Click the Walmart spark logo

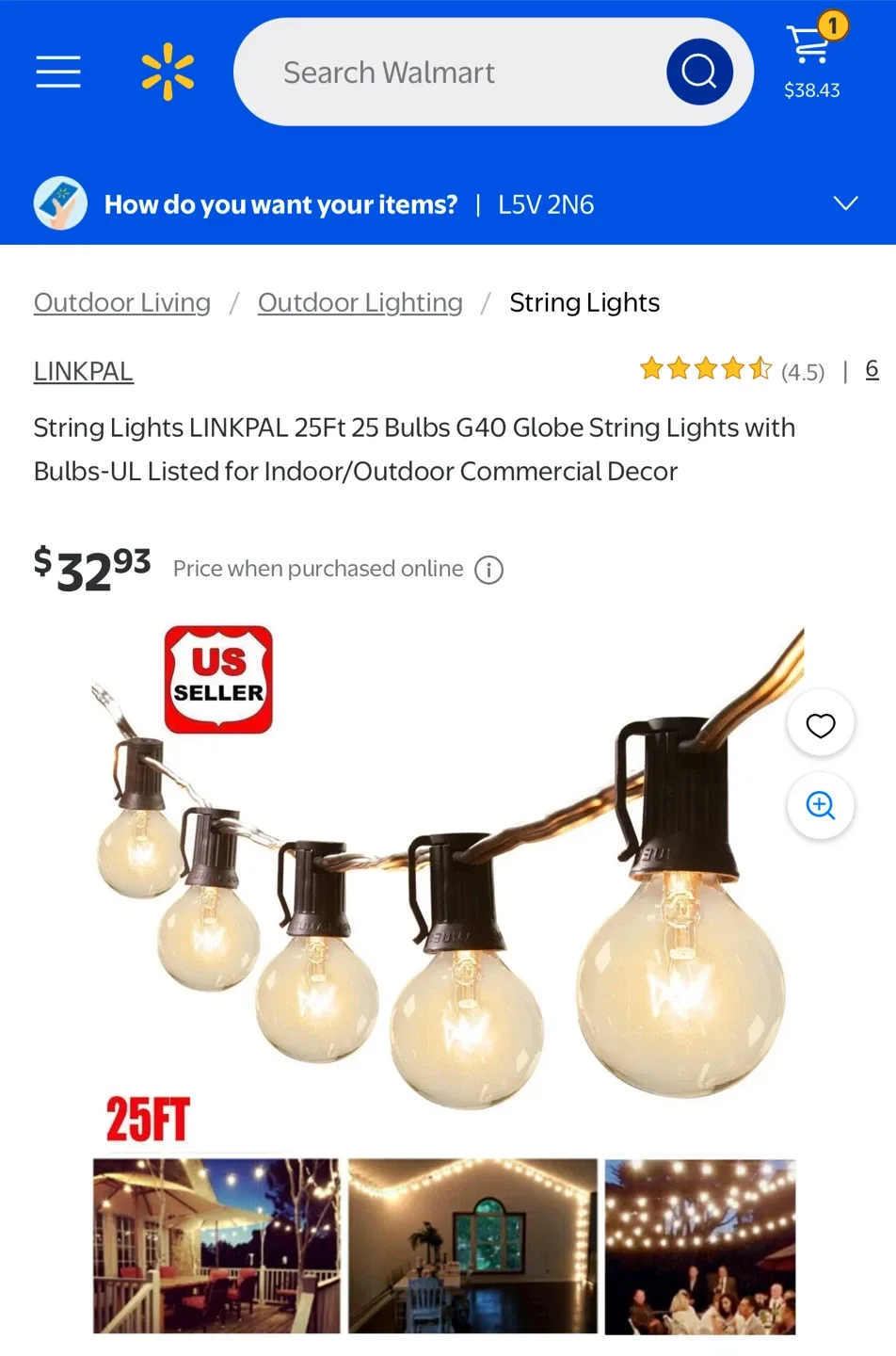pyautogui.click(x=167, y=71)
